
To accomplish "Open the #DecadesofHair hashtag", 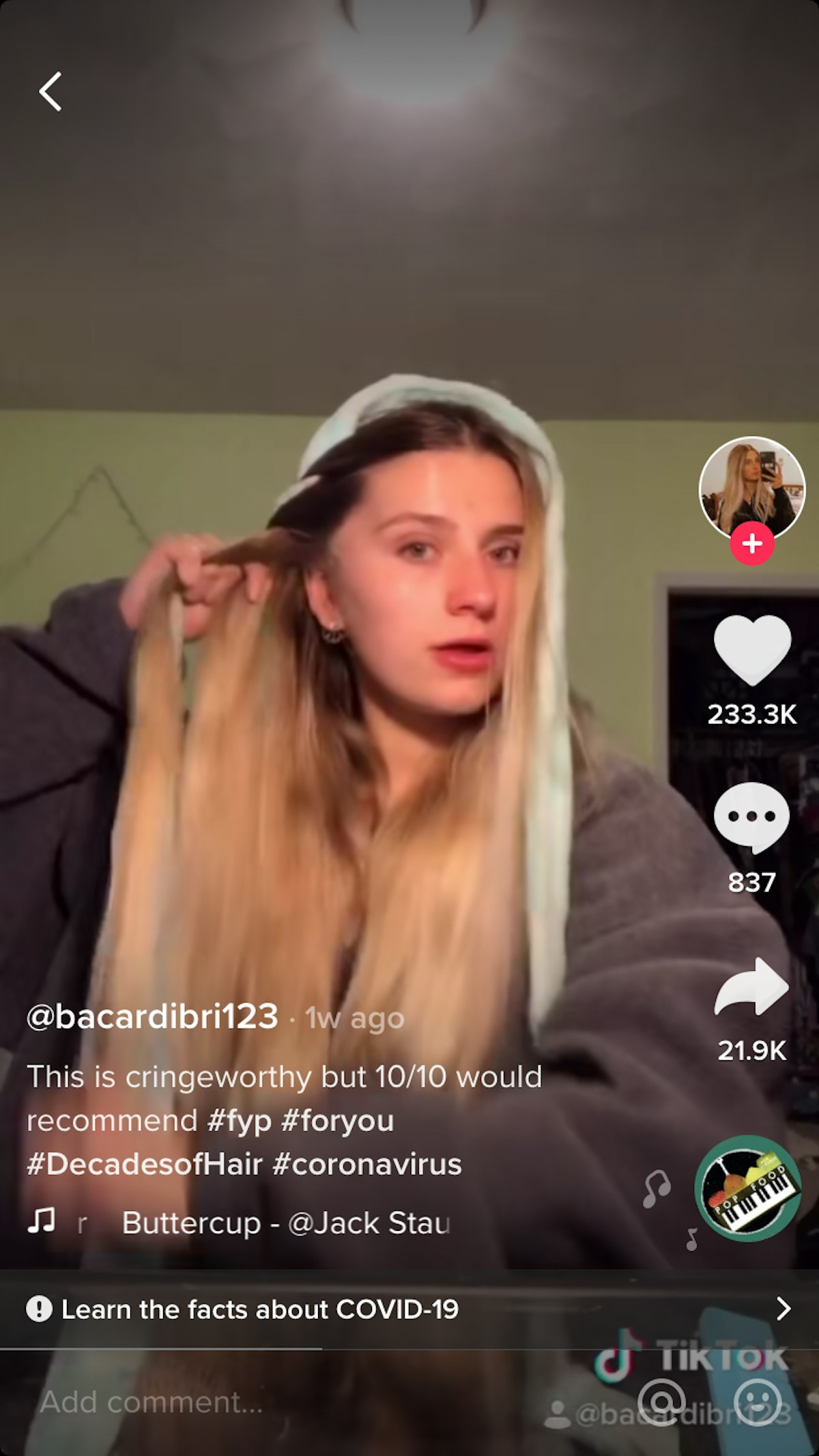I will (x=144, y=1164).
